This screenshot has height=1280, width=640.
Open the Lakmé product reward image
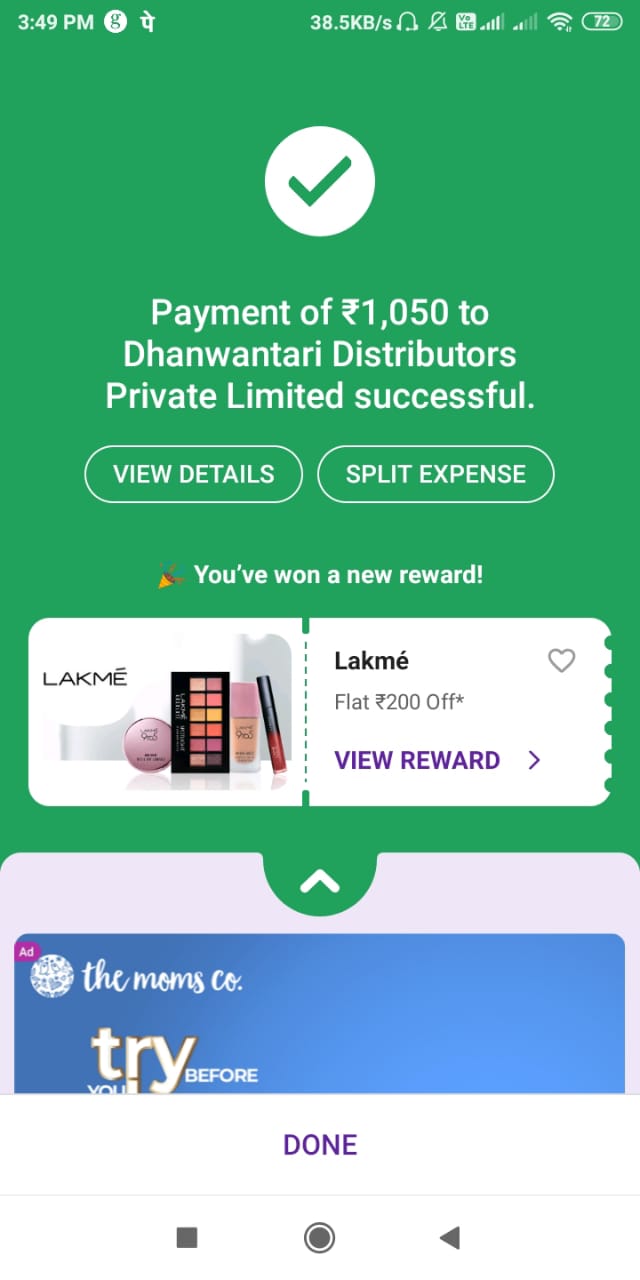pyautogui.click(x=166, y=712)
